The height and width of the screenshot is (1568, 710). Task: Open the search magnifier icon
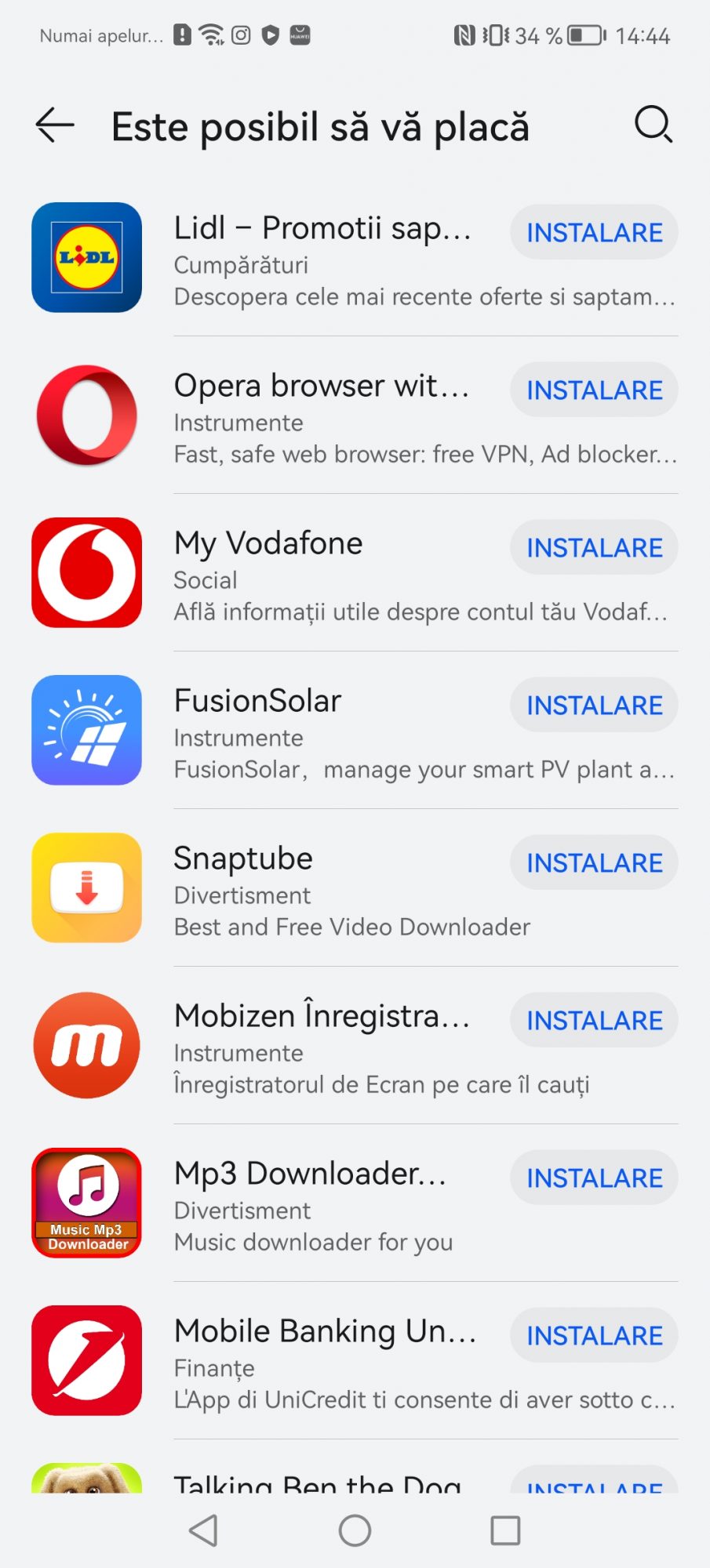653,124
